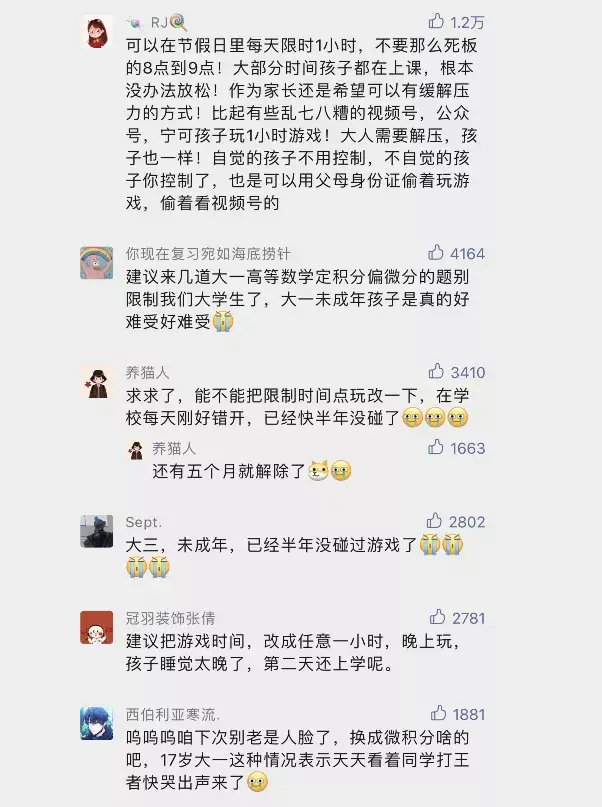Like the comment by 你现在复习宛如海底捞针

[436, 253]
